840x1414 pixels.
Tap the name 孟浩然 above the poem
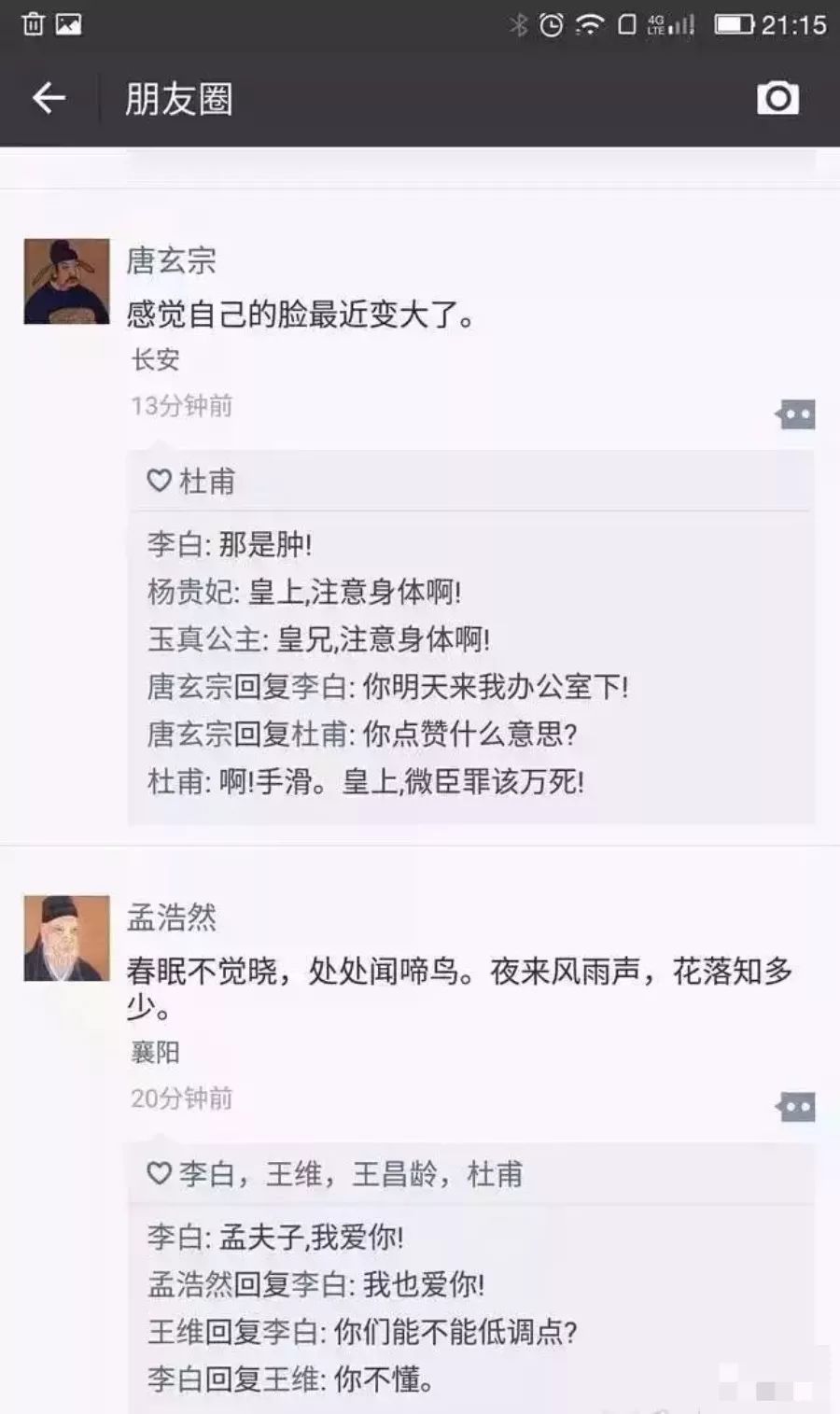(171, 917)
